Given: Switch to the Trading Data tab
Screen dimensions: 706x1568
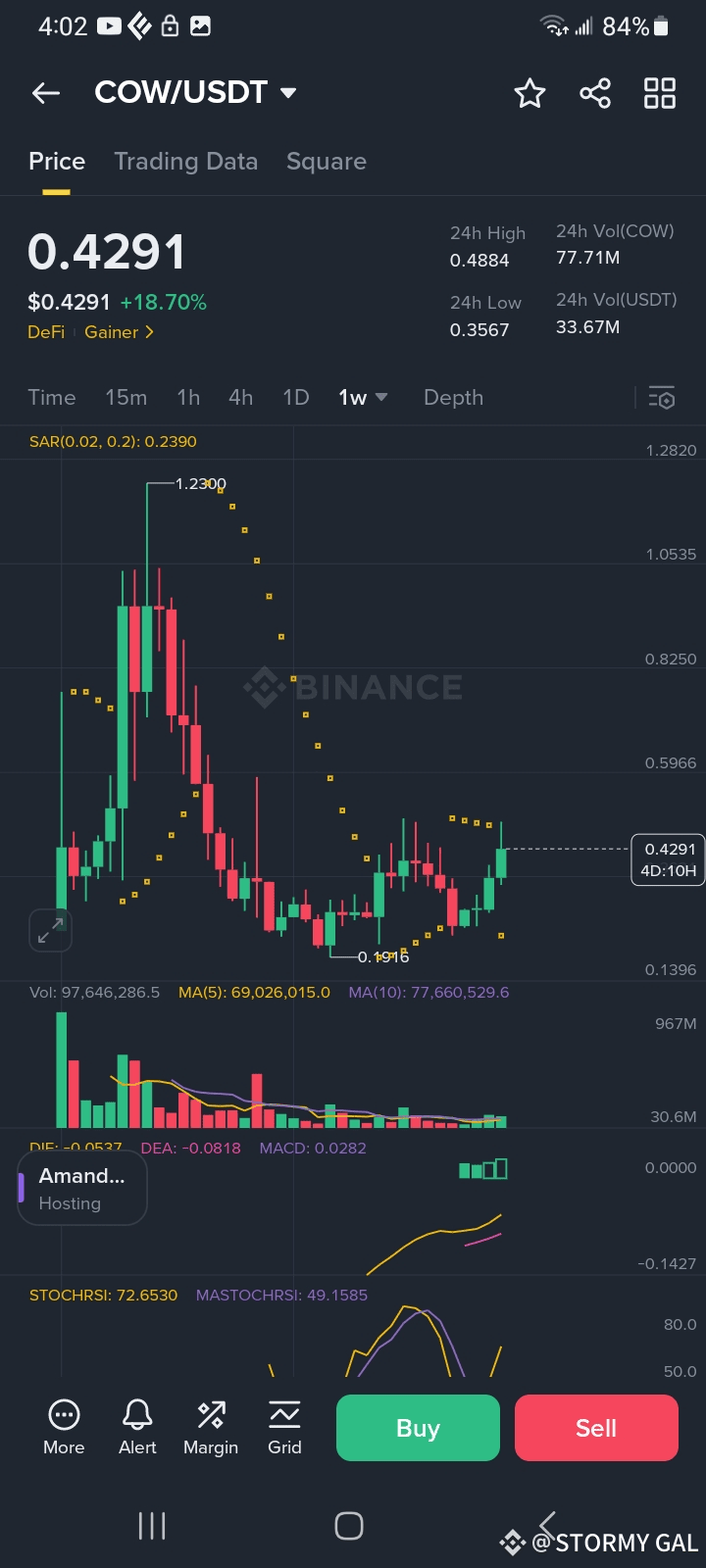Looking at the screenshot, I should point(185,162).
